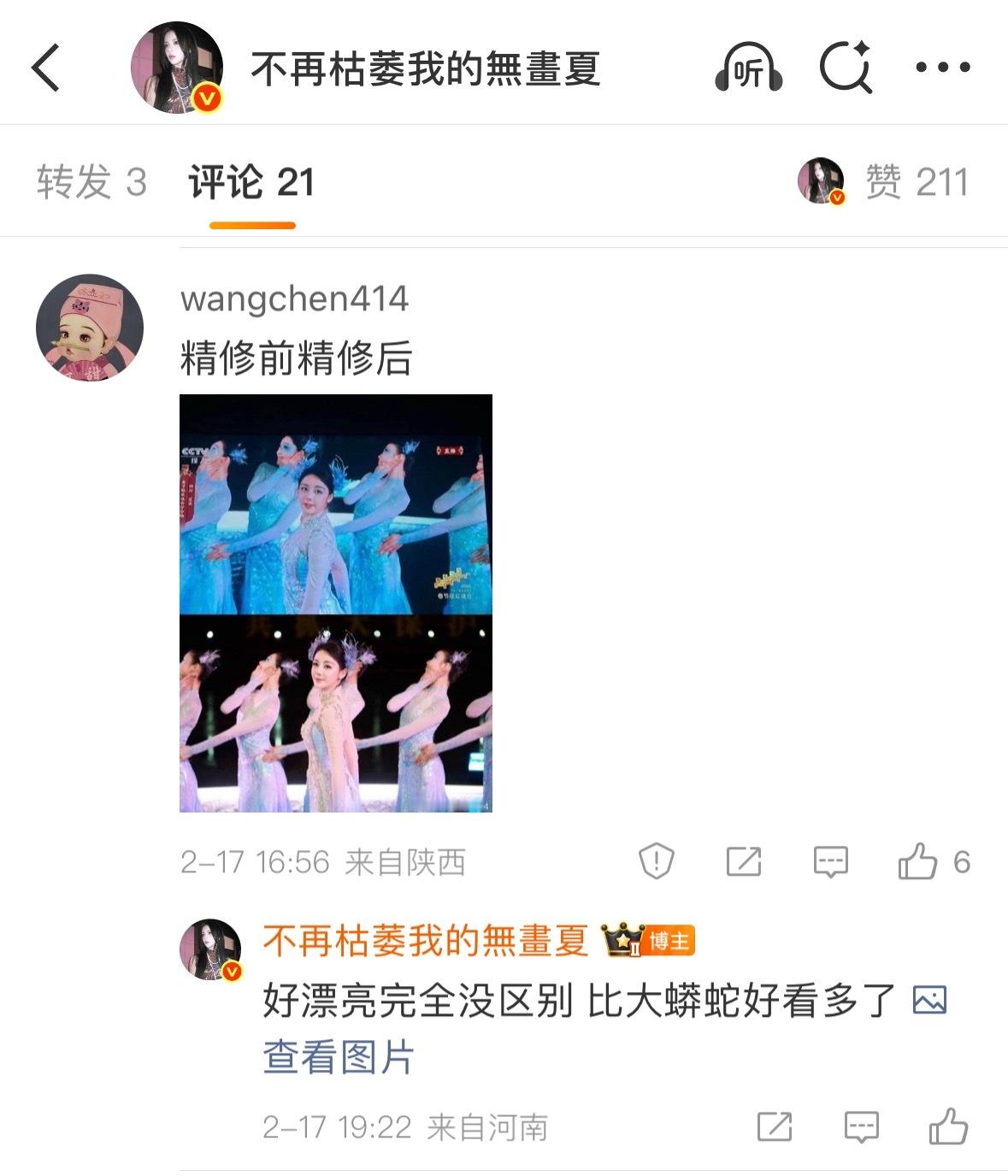Screen dimensions: 1008x1176
Task: Click the comment icon under the blogger's reply
Action: (x=860, y=1127)
